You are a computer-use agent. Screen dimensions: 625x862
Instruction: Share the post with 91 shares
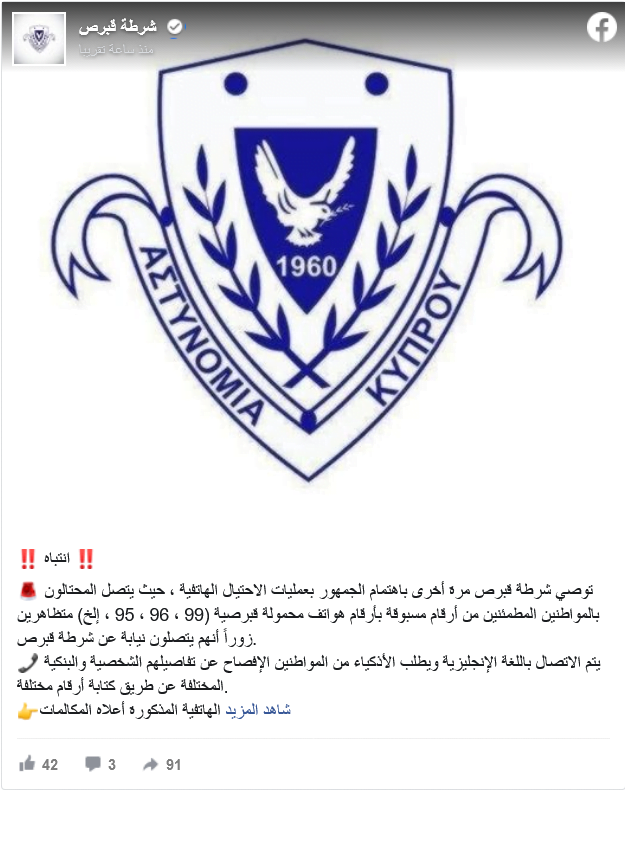tap(161, 765)
